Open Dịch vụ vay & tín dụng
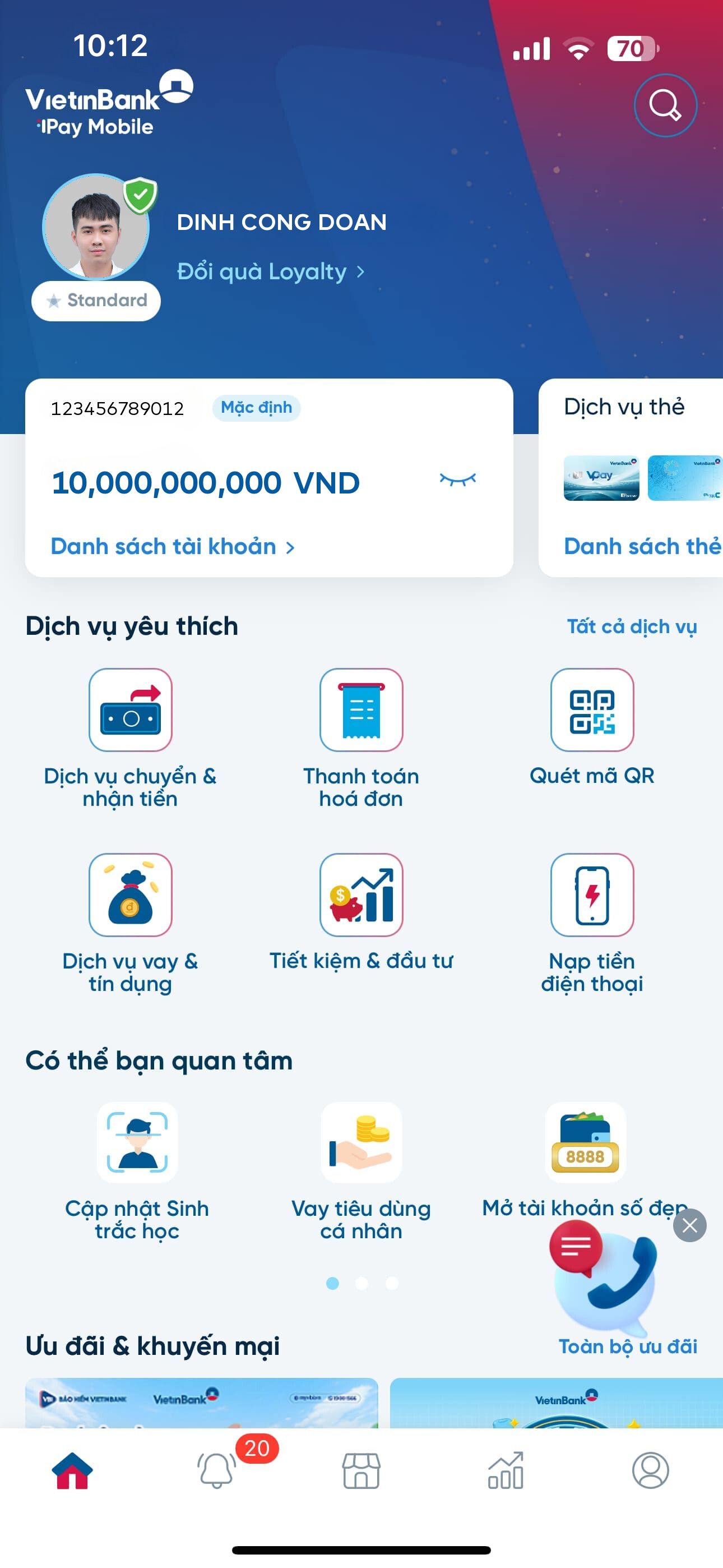This screenshot has height=1568, width=723. coord(130,895)
